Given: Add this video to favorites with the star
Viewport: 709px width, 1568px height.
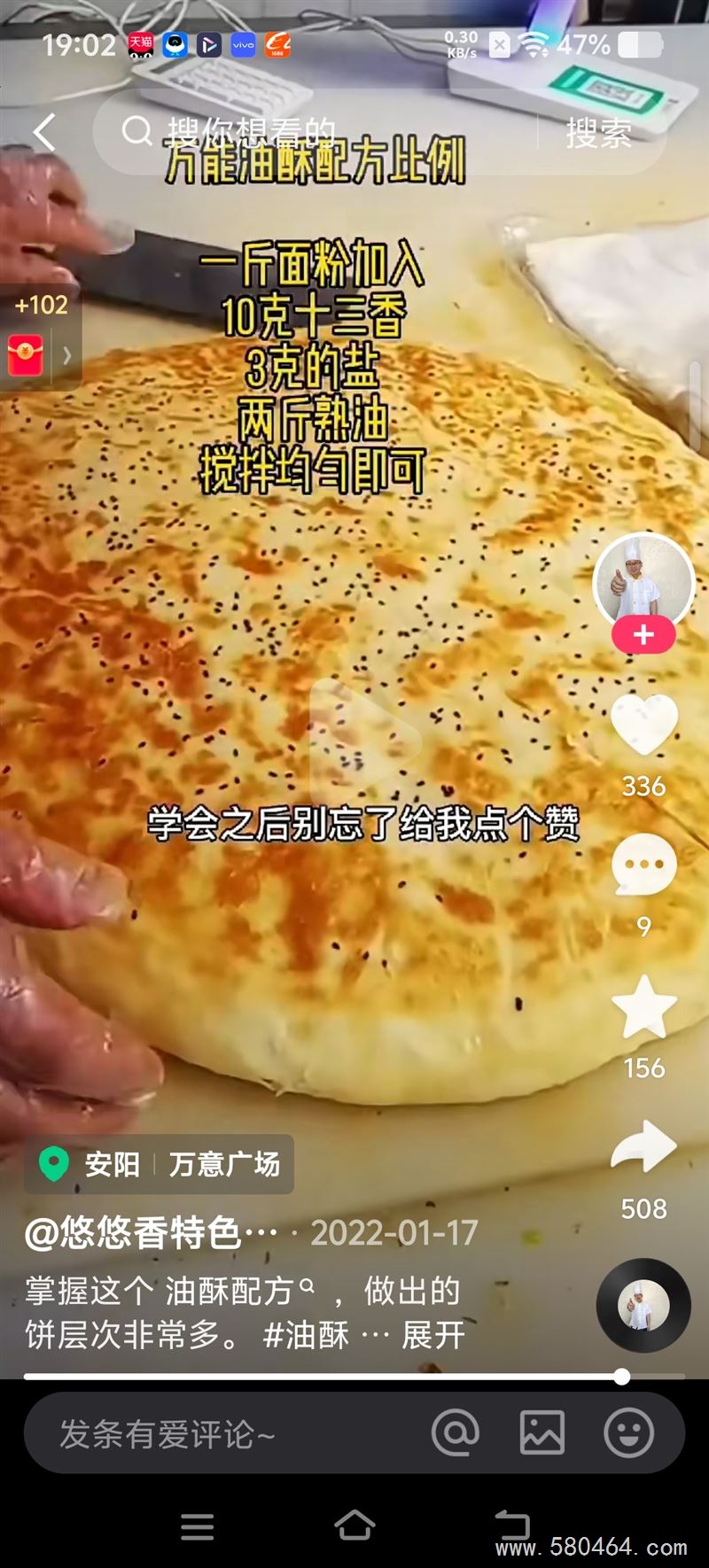Looking at the screenshot, I should [644, 1007].
